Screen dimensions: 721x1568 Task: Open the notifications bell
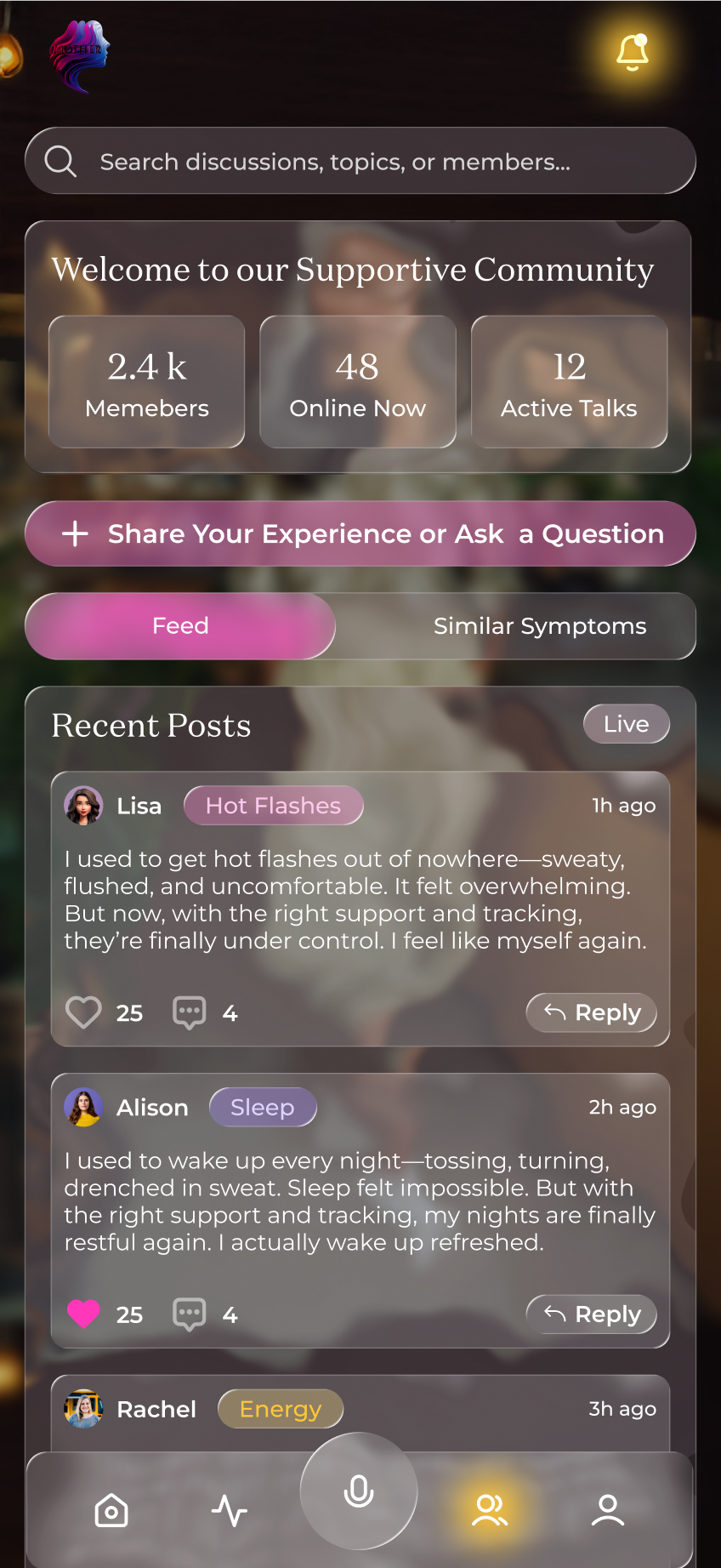(632, 53)
